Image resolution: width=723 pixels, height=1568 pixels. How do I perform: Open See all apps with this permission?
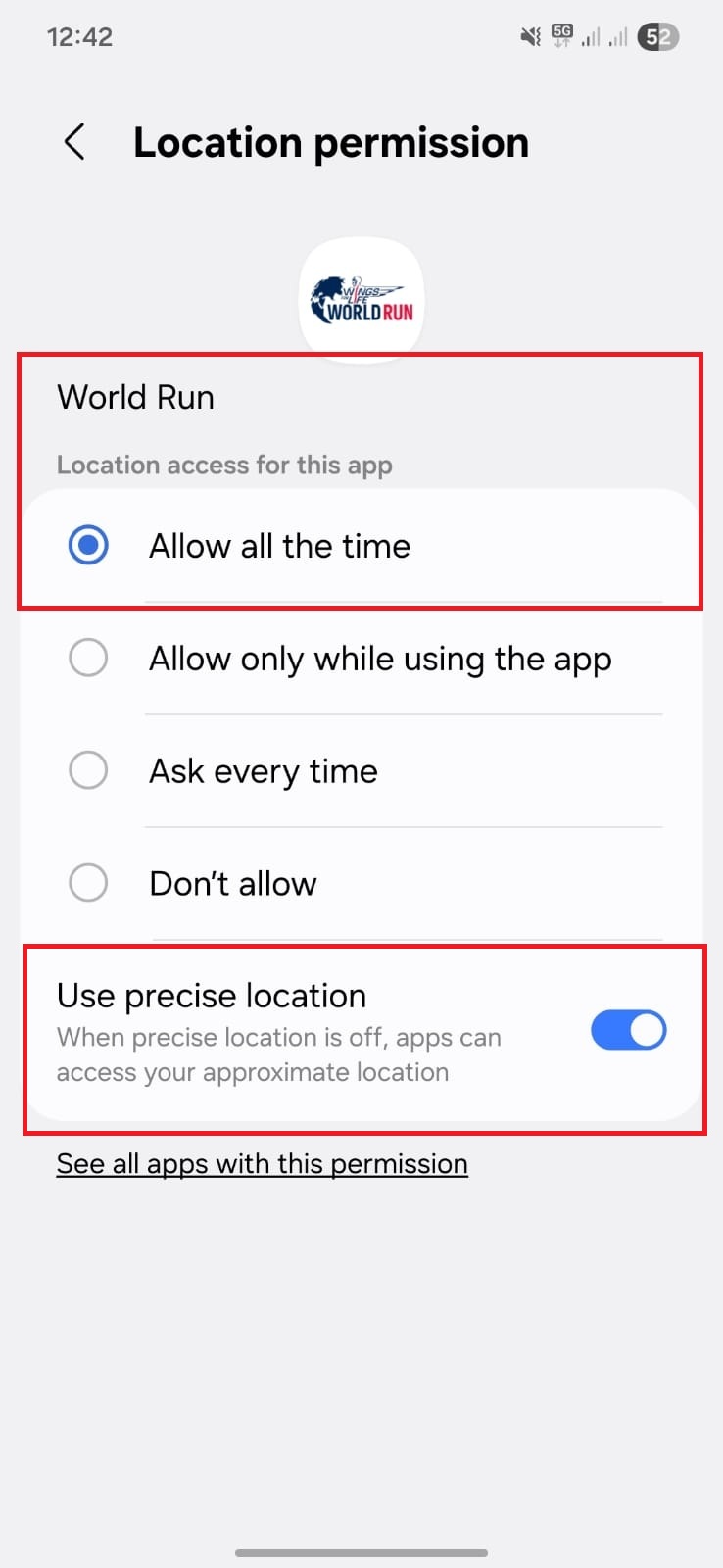pos(262,1164)
